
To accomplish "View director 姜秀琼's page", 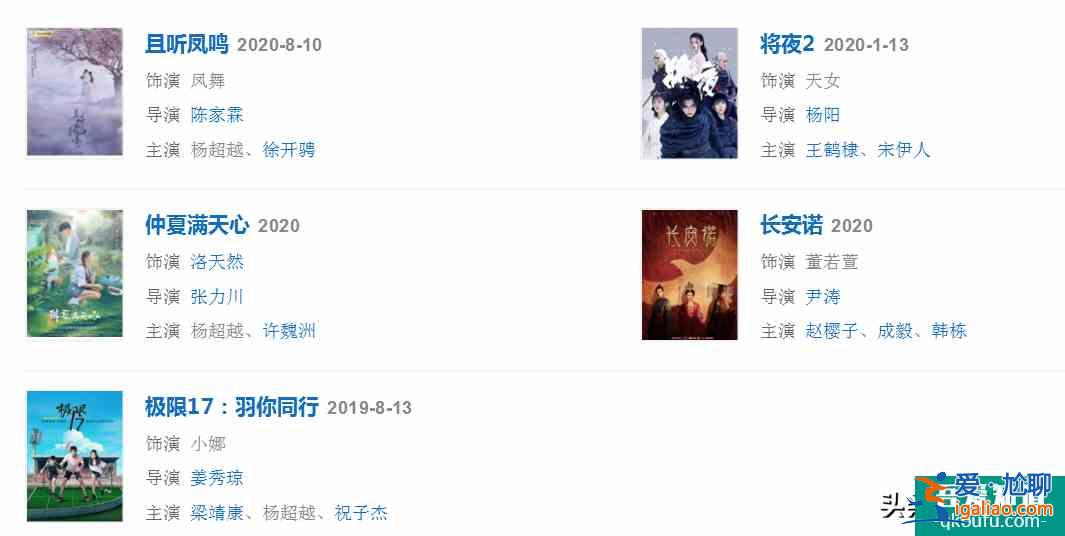I will pyautogui.click(x=217, y=478).
